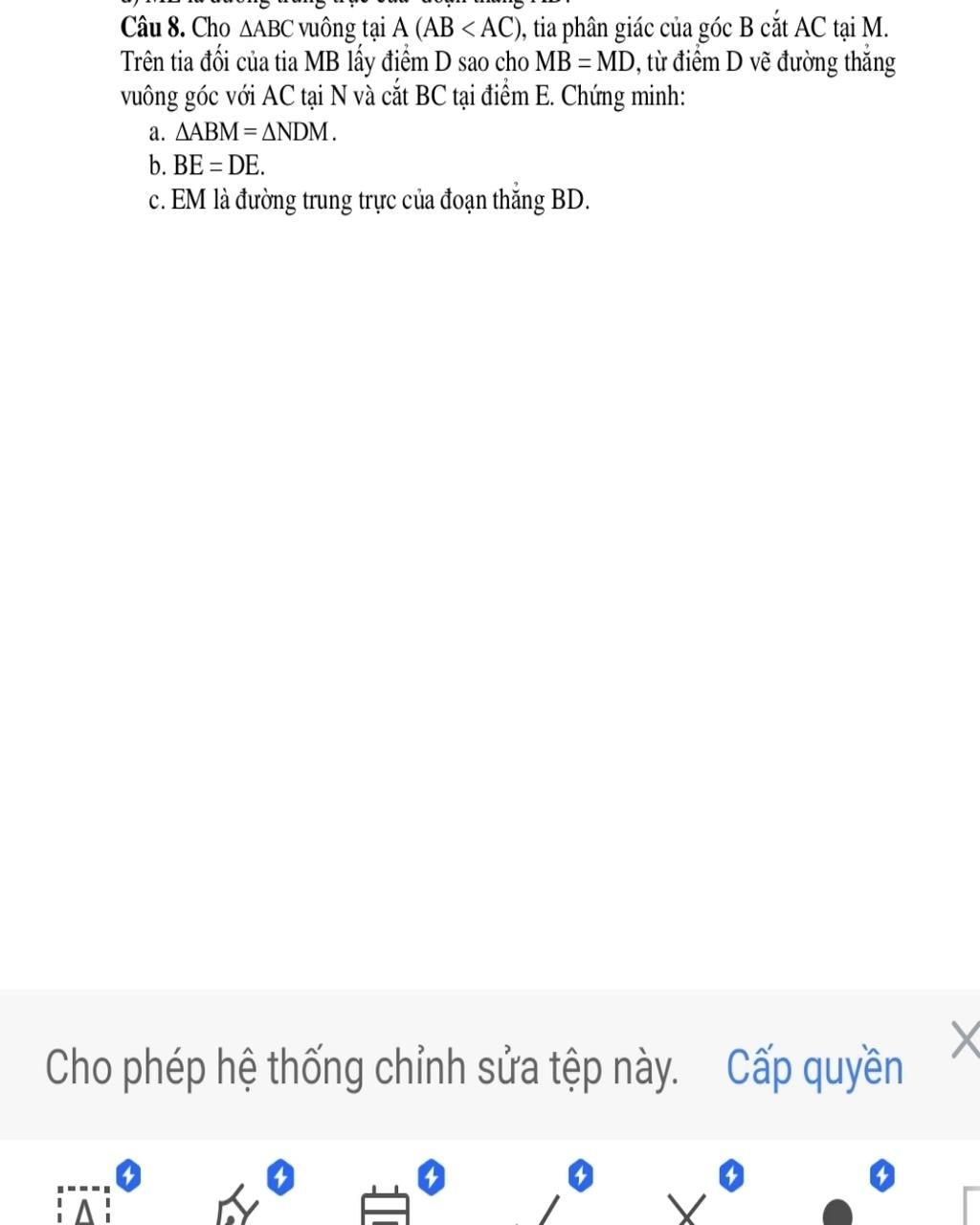The height and width of the screenshot is (1225, 980).
Task: Dismiss the file edit permission banner
Action: [x=965, y=1041]
